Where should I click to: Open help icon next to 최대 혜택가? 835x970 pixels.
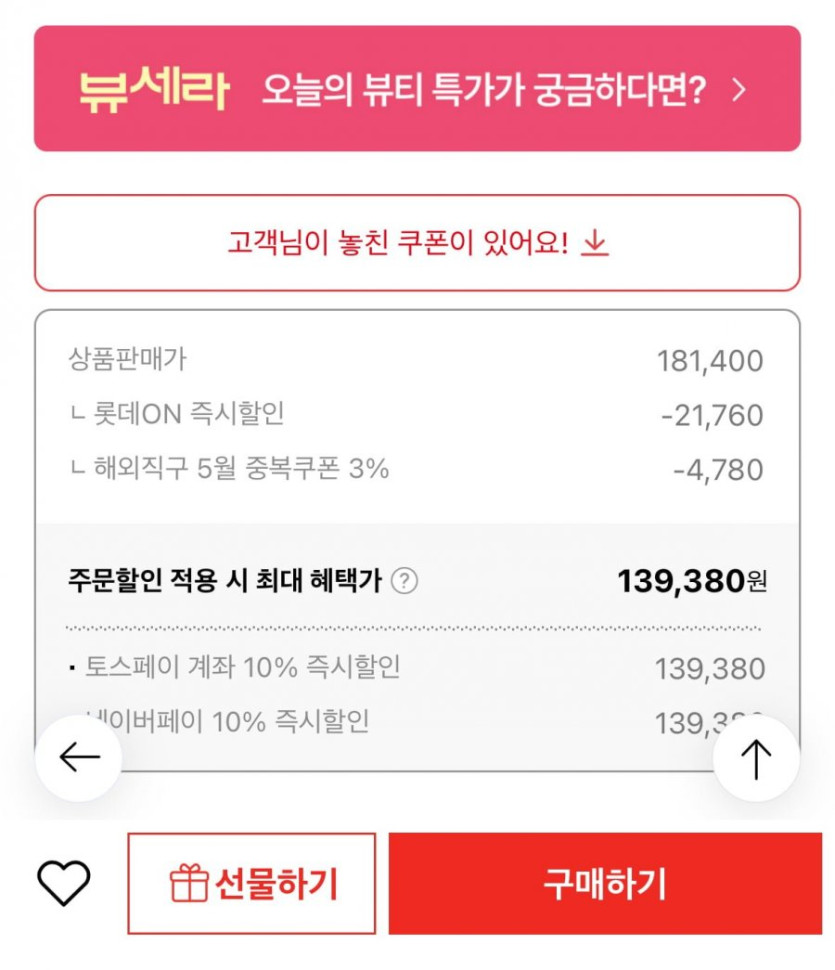tap(404, 581)
